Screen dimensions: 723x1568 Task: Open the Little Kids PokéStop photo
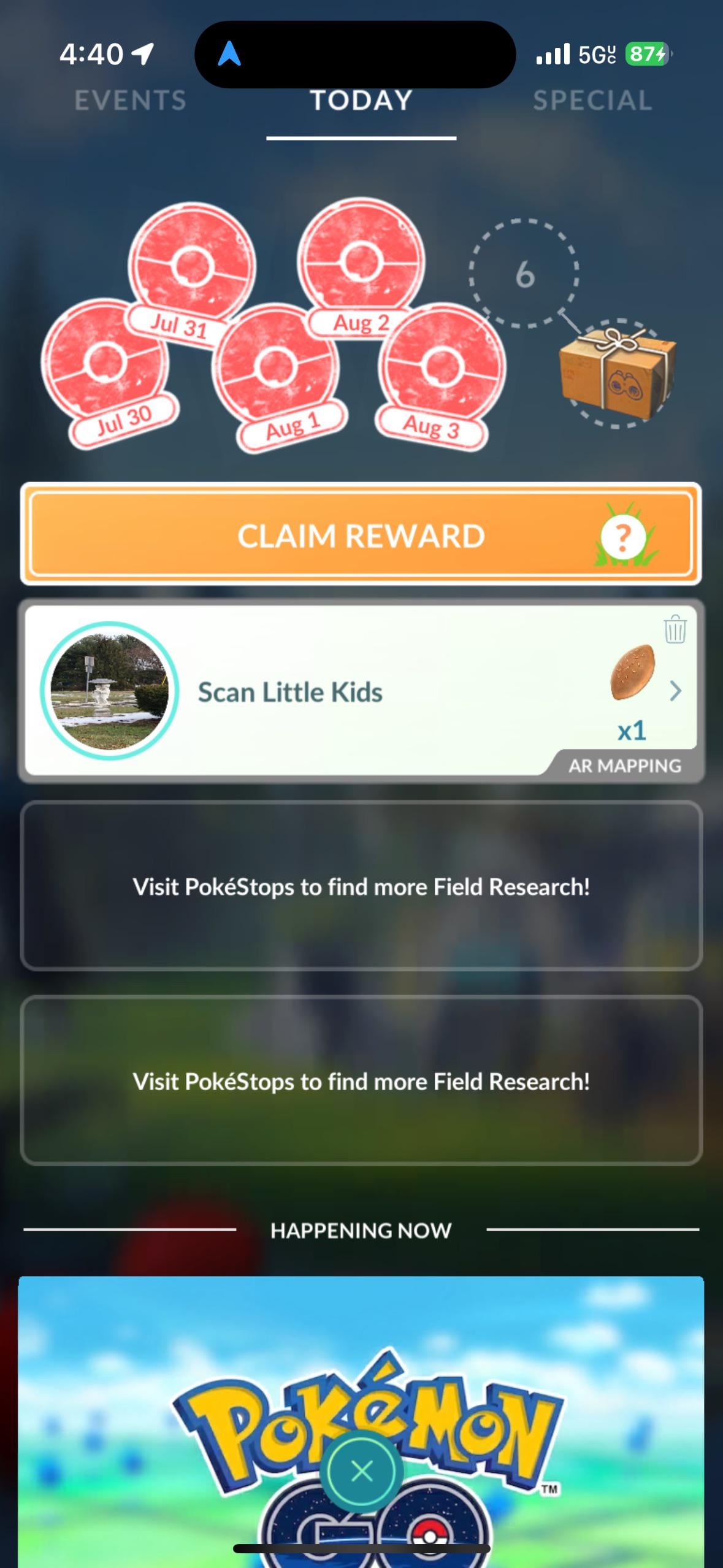tap(109, 691)
